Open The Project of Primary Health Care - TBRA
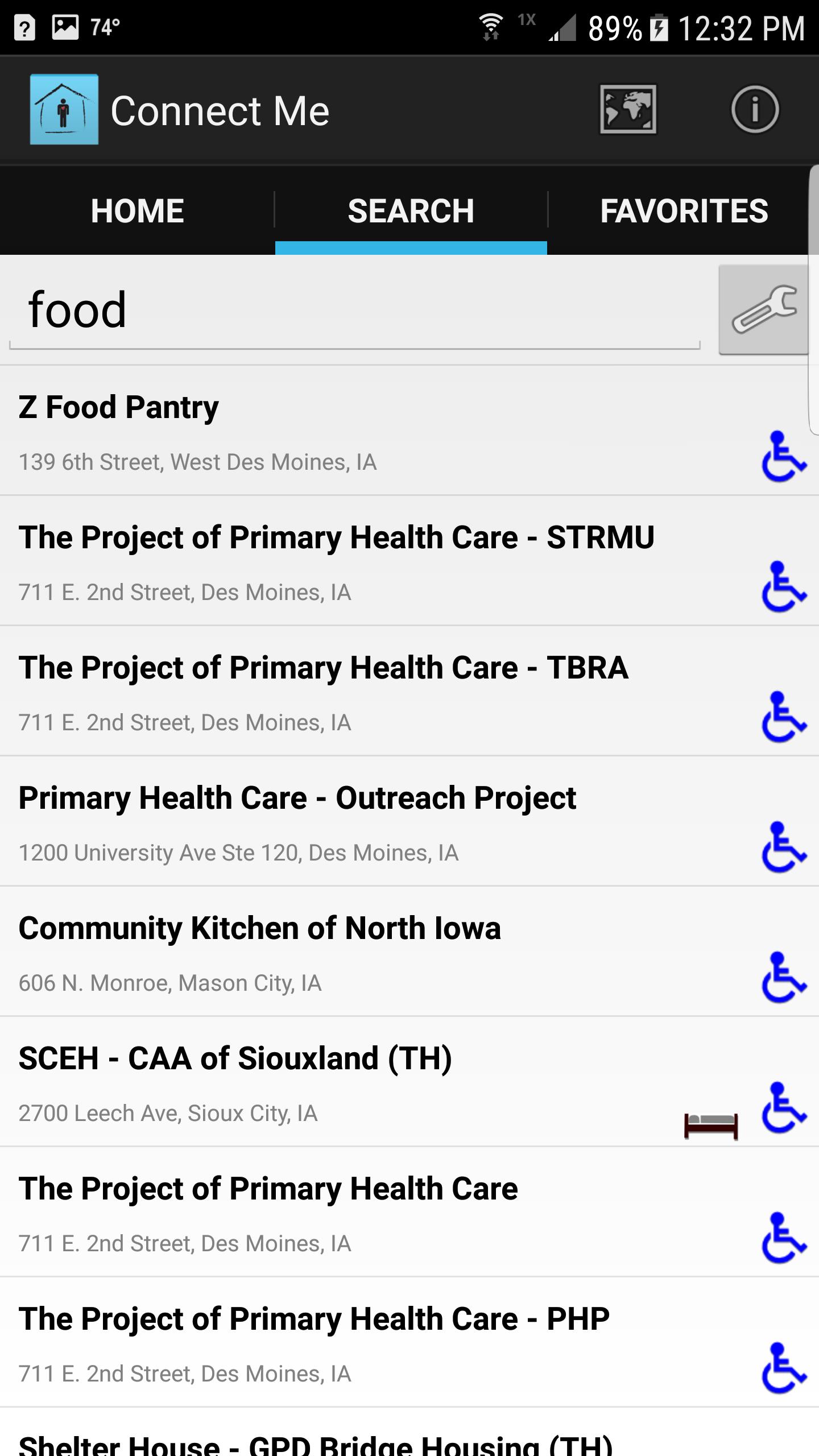Screen dimensions: 819x1456 tap(409, 691)
